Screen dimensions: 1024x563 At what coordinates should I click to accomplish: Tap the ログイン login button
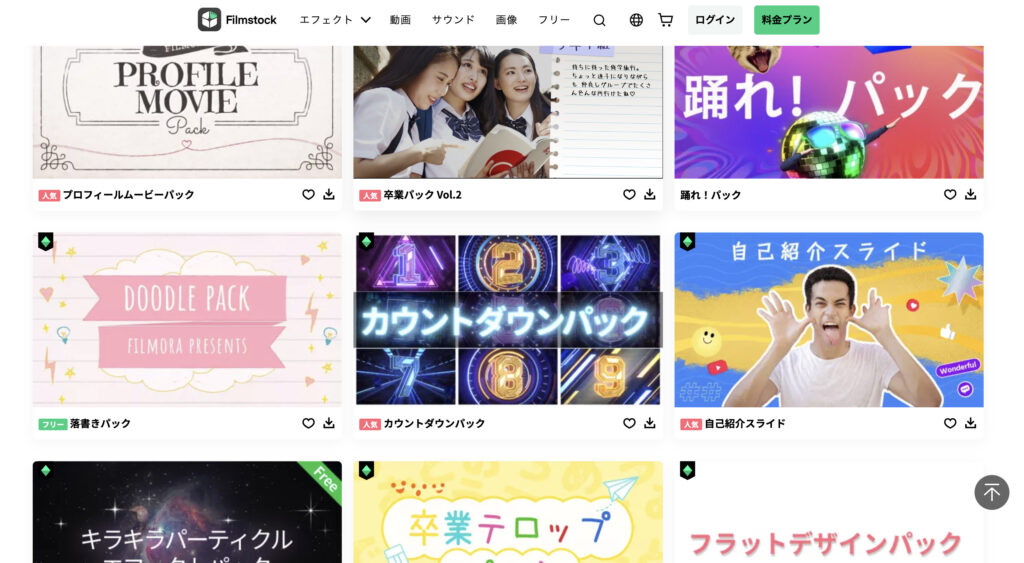coord(715,20)
